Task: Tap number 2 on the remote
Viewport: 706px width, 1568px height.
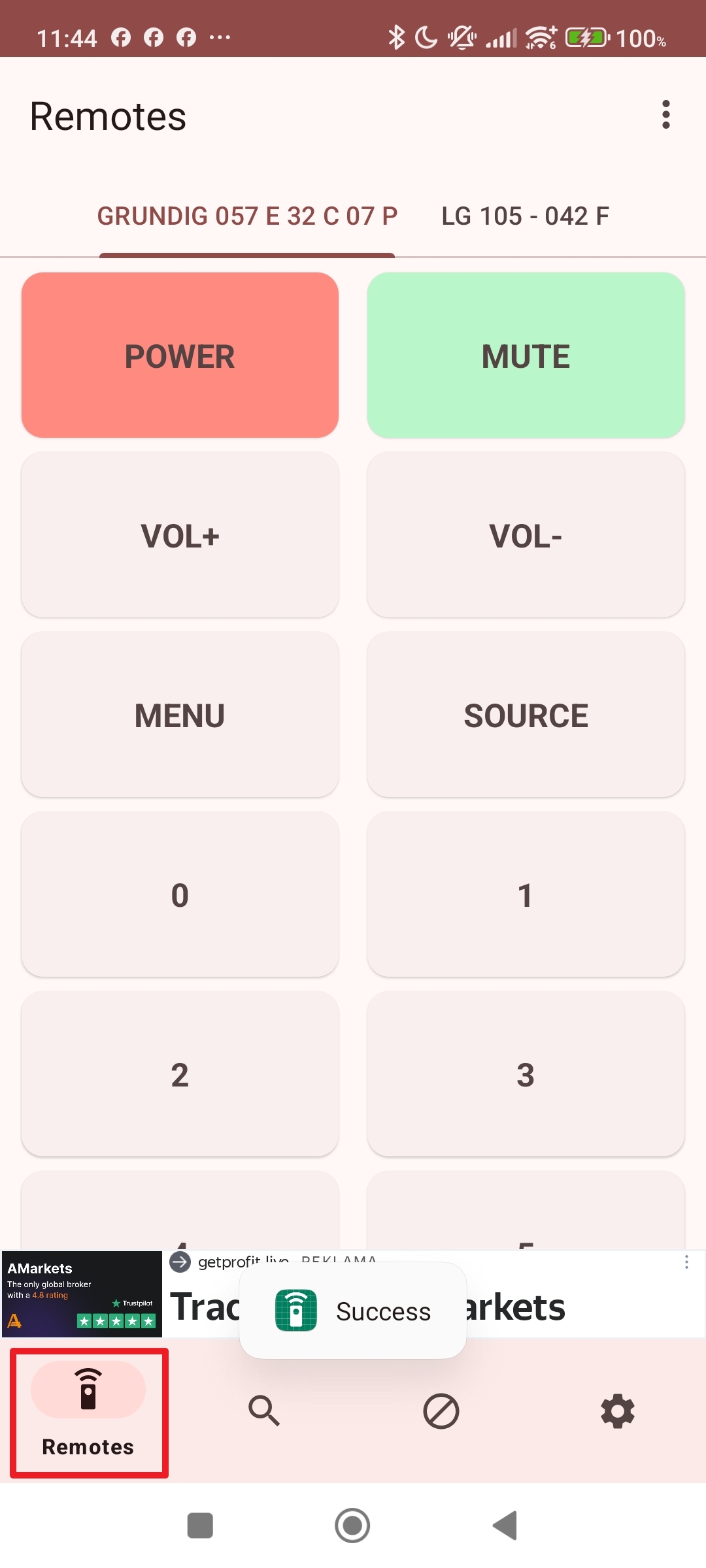Action: [x=180, y=1074]
